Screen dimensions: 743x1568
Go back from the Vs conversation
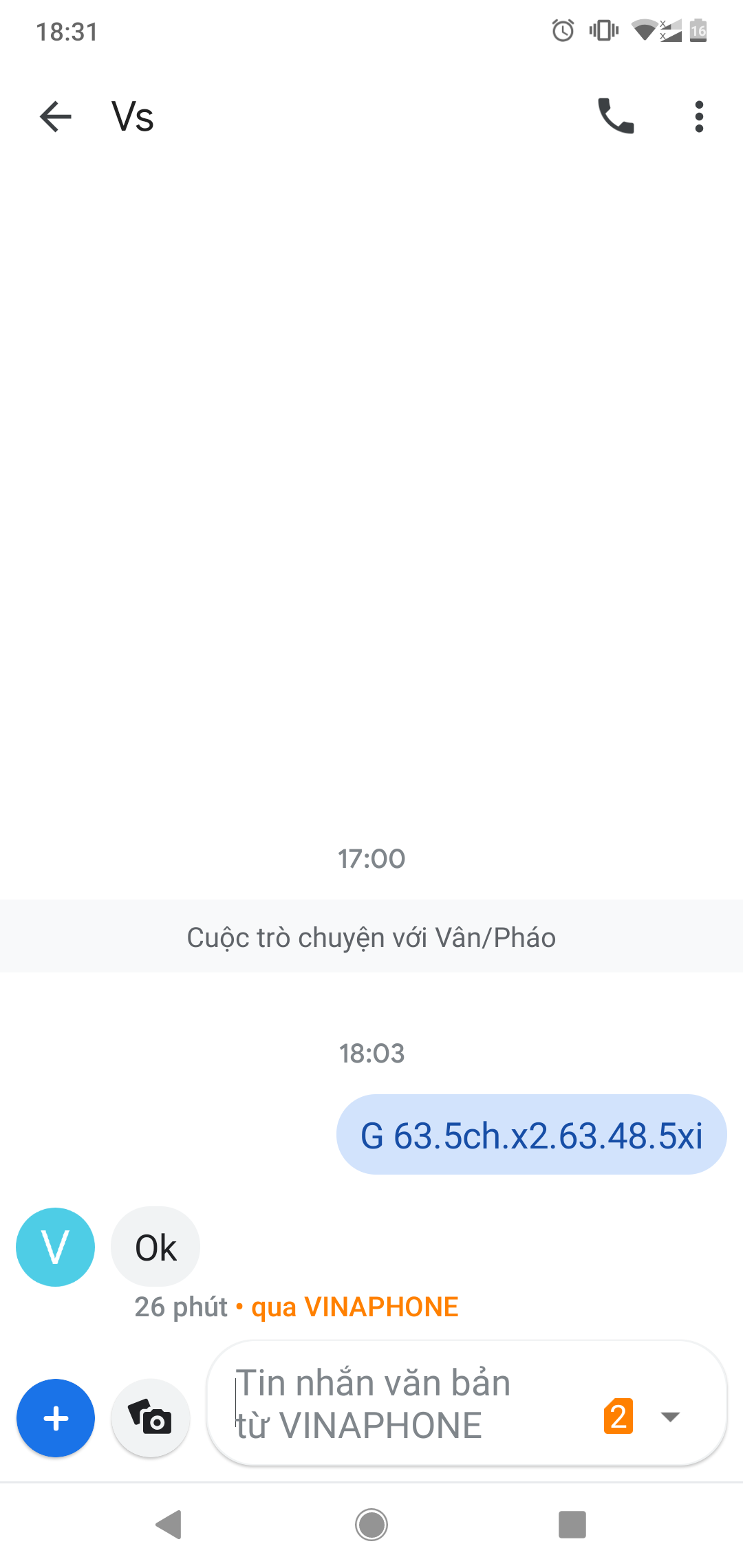coord(56,116)
